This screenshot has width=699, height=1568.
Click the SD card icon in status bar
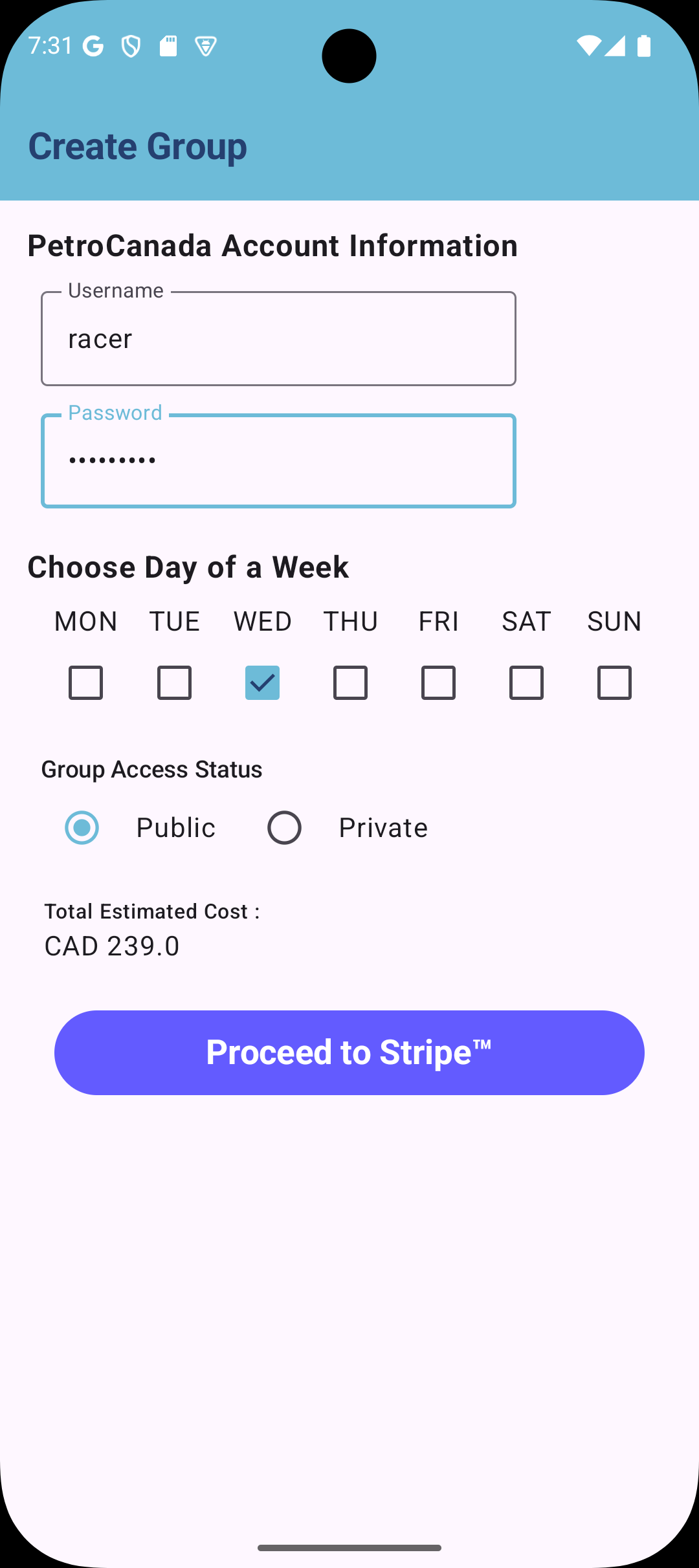coord(168,47)
